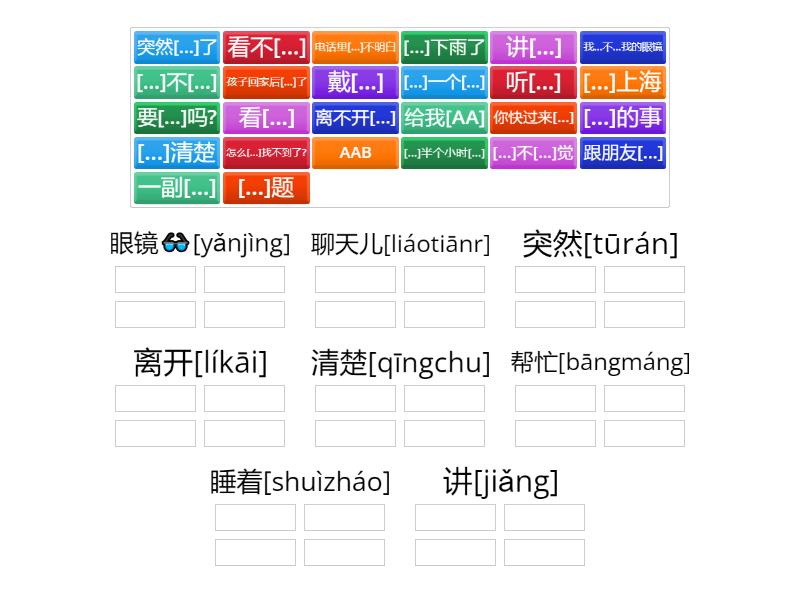Choose the tile 给我[AA]
Image resolution: width=800 pixels, height=600 pixels.
[x=444, y=118]
